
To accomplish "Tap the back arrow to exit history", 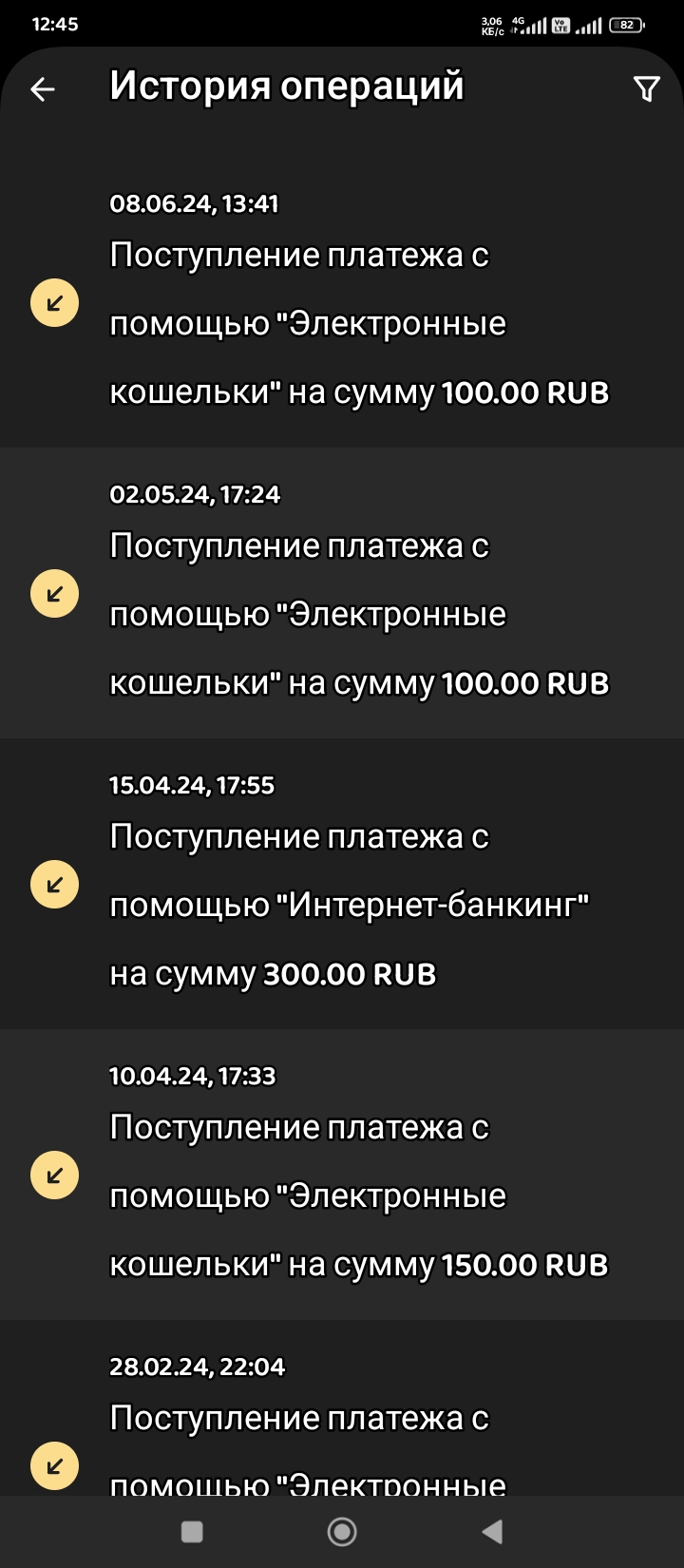I will point(42,88).
